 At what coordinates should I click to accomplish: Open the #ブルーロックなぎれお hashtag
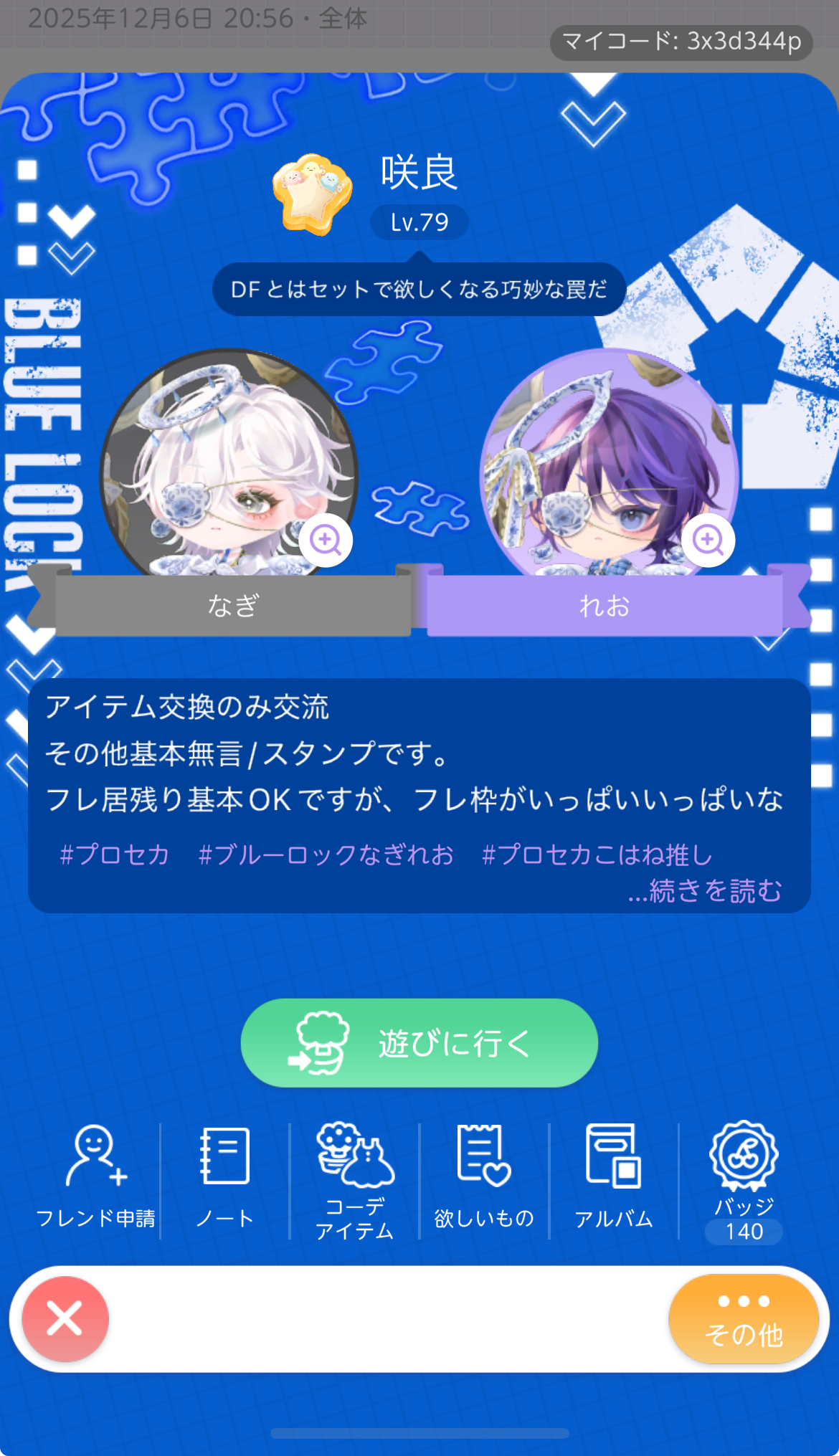(326, 855)
